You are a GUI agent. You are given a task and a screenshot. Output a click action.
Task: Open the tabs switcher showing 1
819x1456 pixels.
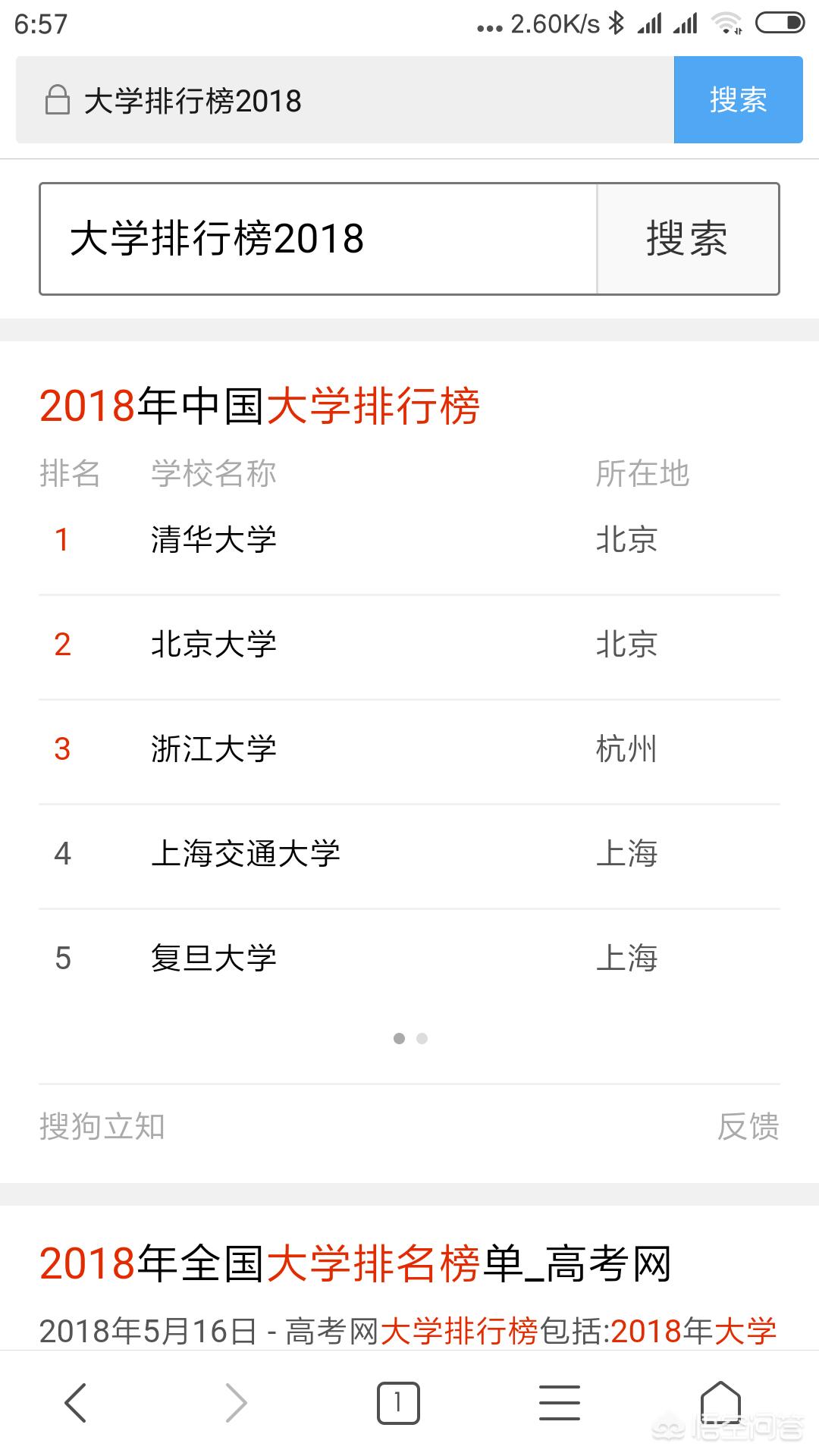point(398,1402)
